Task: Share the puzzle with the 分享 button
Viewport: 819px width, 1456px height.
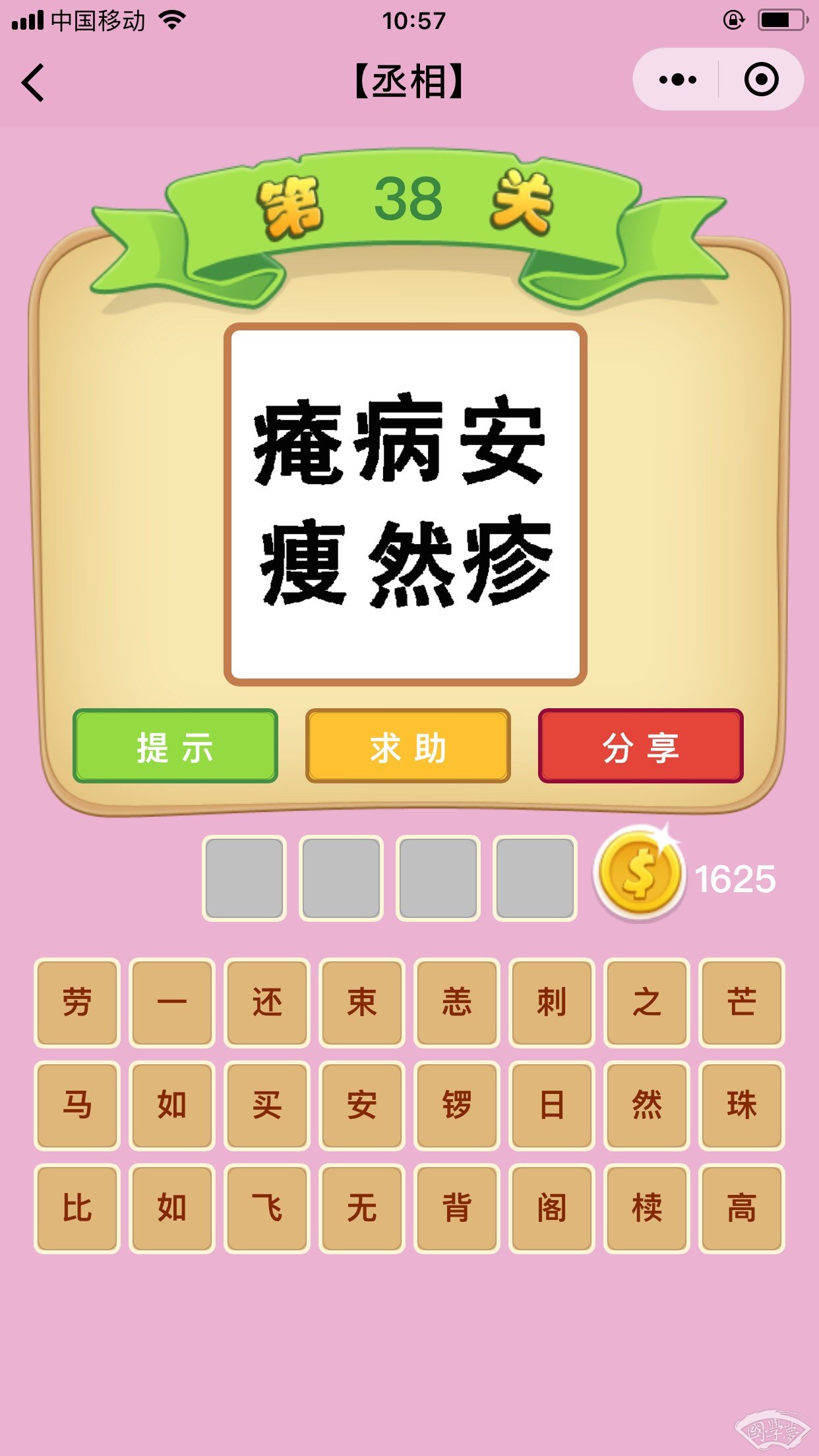Action: point(640,746)
